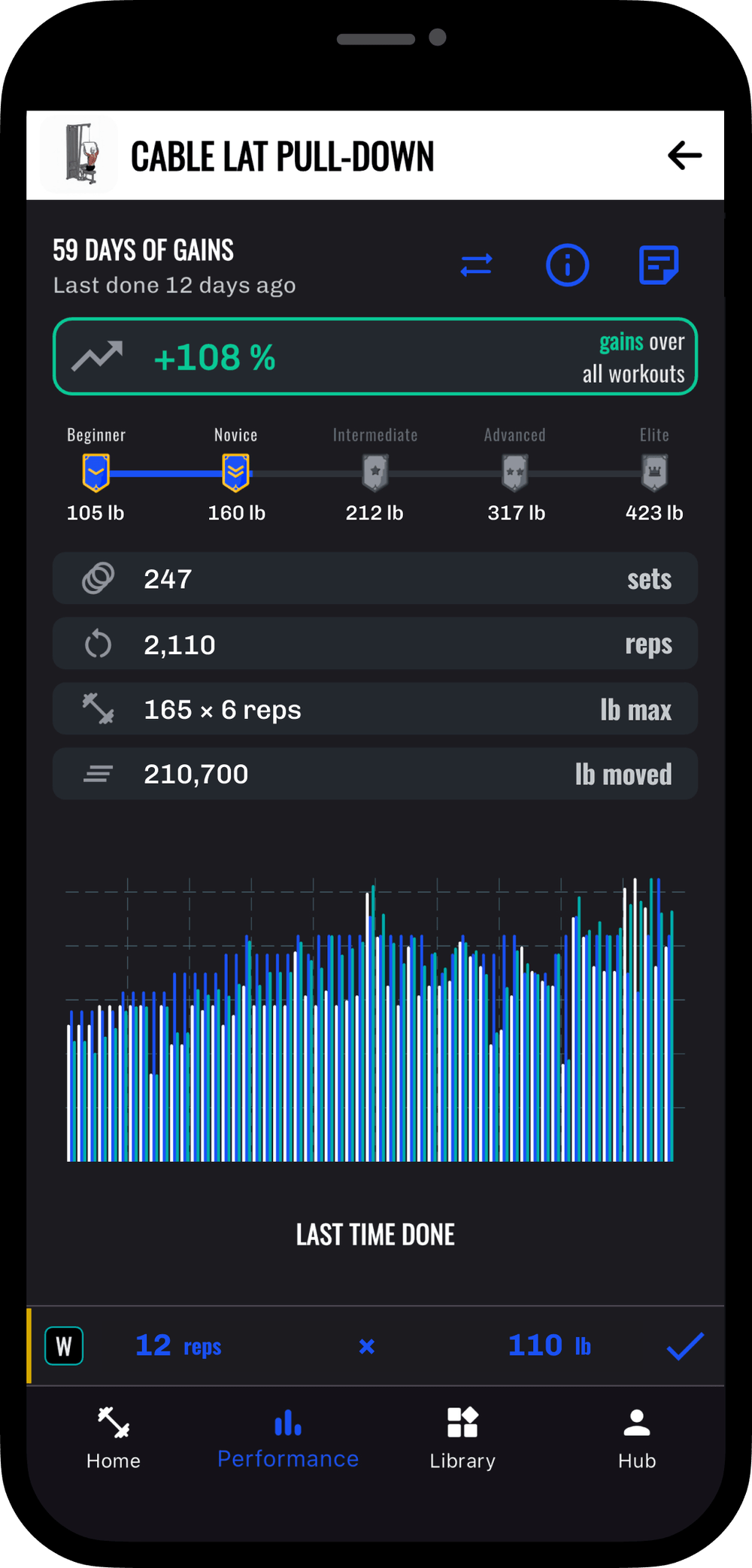Mark the 12 reps set complete with the checkmark
Viewport: 752px width, 1568px height.
coord(681,1345)
